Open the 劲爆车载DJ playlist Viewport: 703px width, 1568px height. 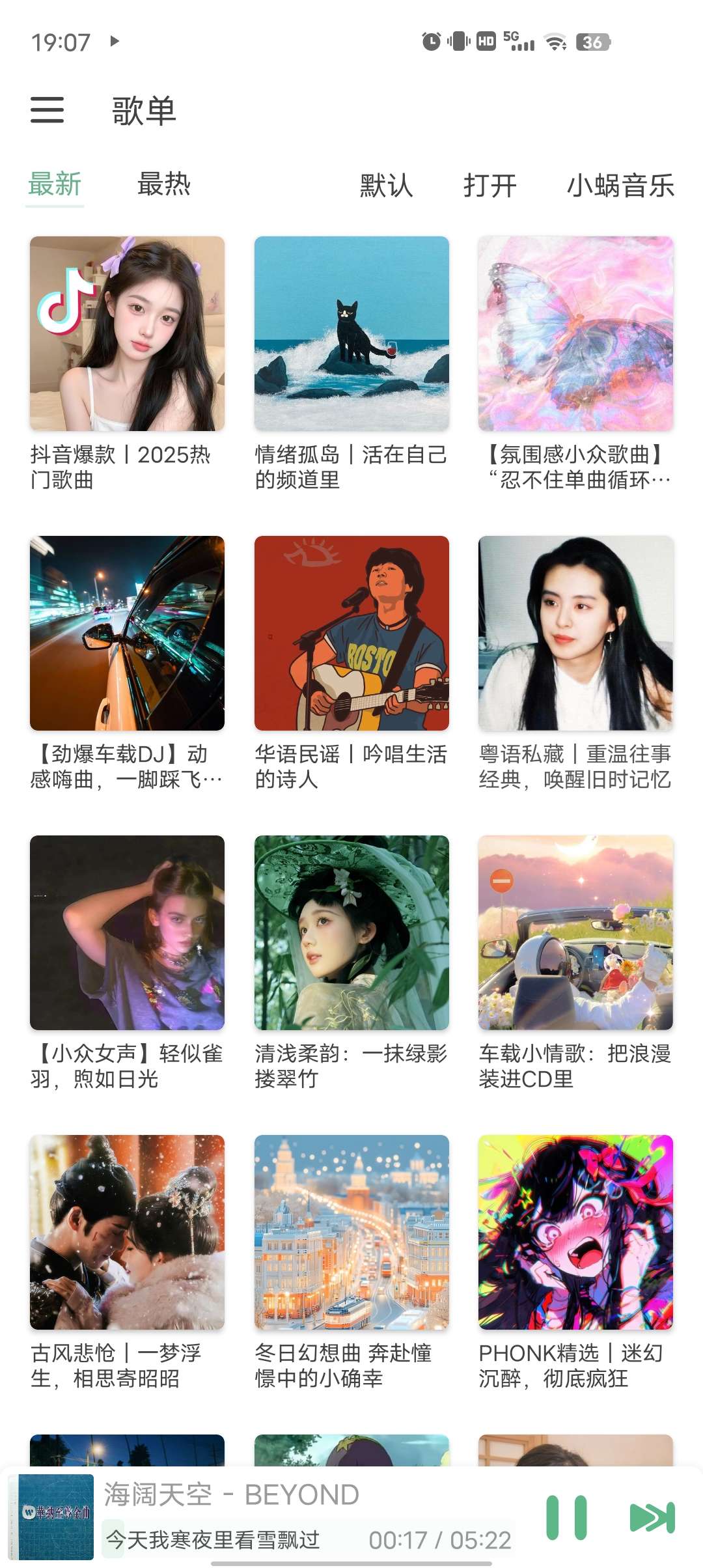point(127,633)
